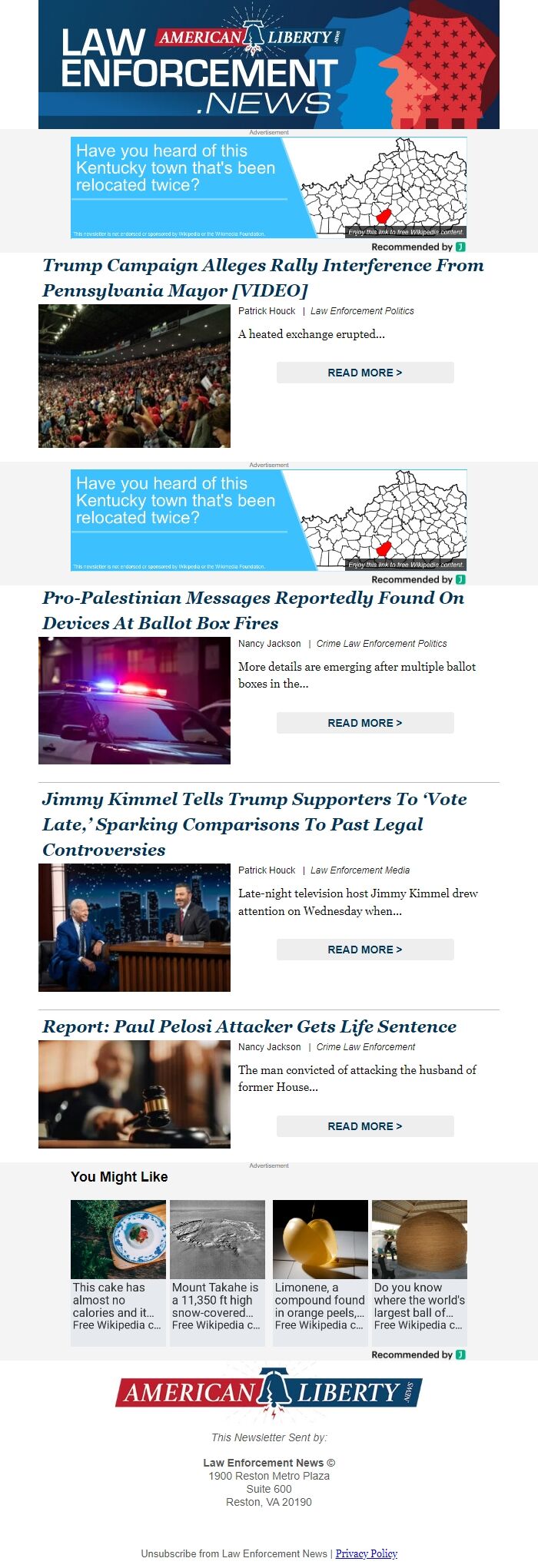Screen dimensions: 538x1568
Task: Open the Kentucky town ad above Trump headline
Action: 269,187
